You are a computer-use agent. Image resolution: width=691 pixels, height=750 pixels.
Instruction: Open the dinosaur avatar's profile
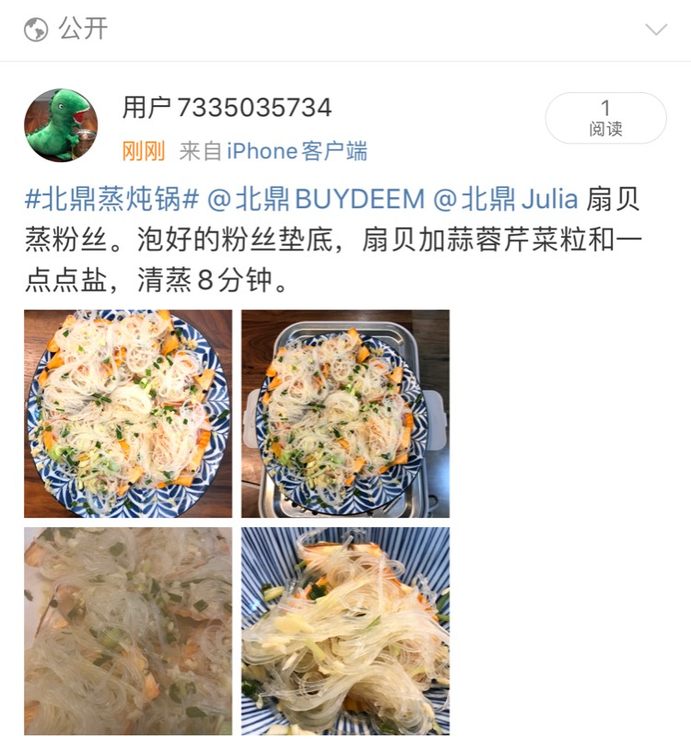[61, 124]
